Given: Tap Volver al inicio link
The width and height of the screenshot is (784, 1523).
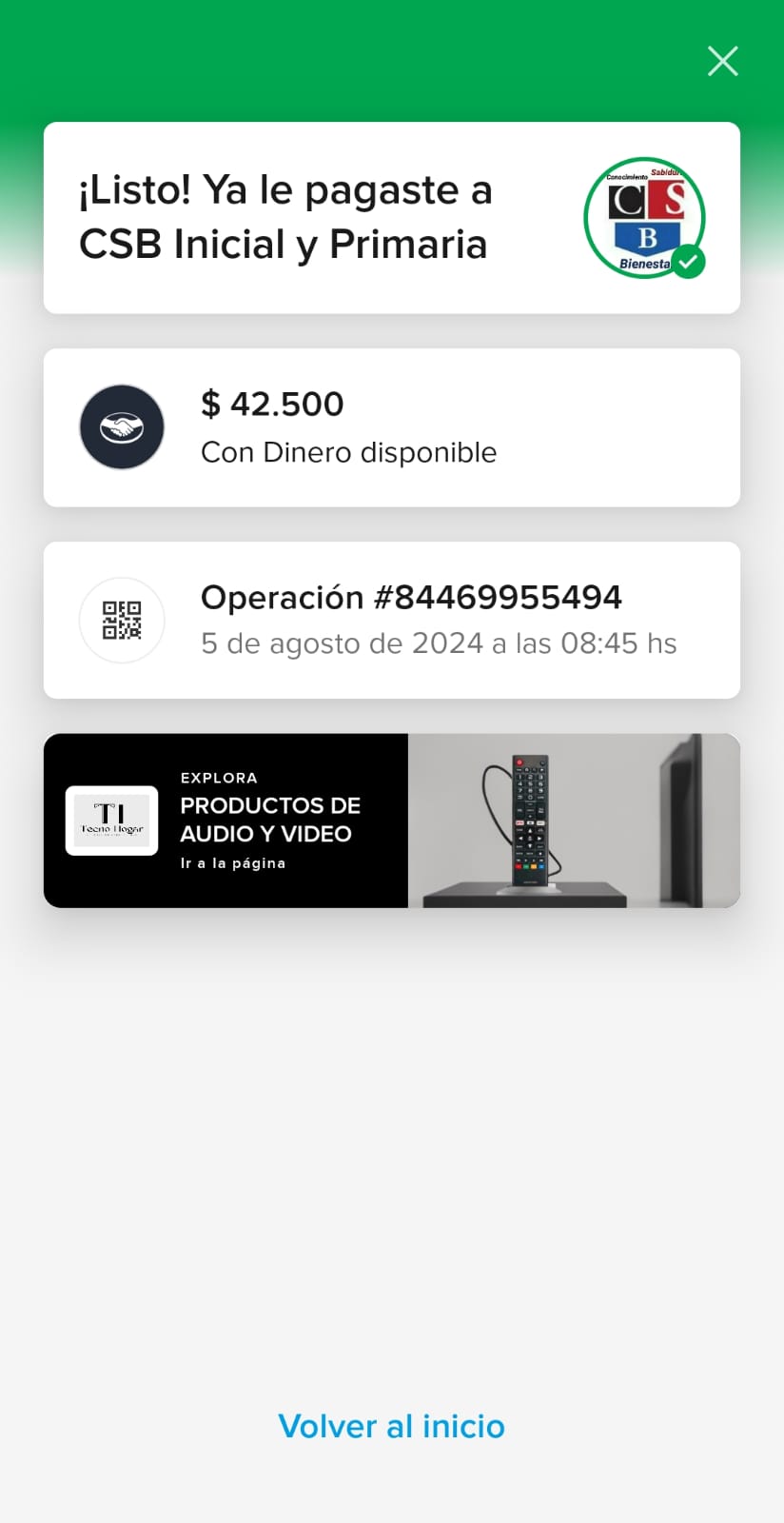Looking at the screenshot, I should coord(391,1426).
